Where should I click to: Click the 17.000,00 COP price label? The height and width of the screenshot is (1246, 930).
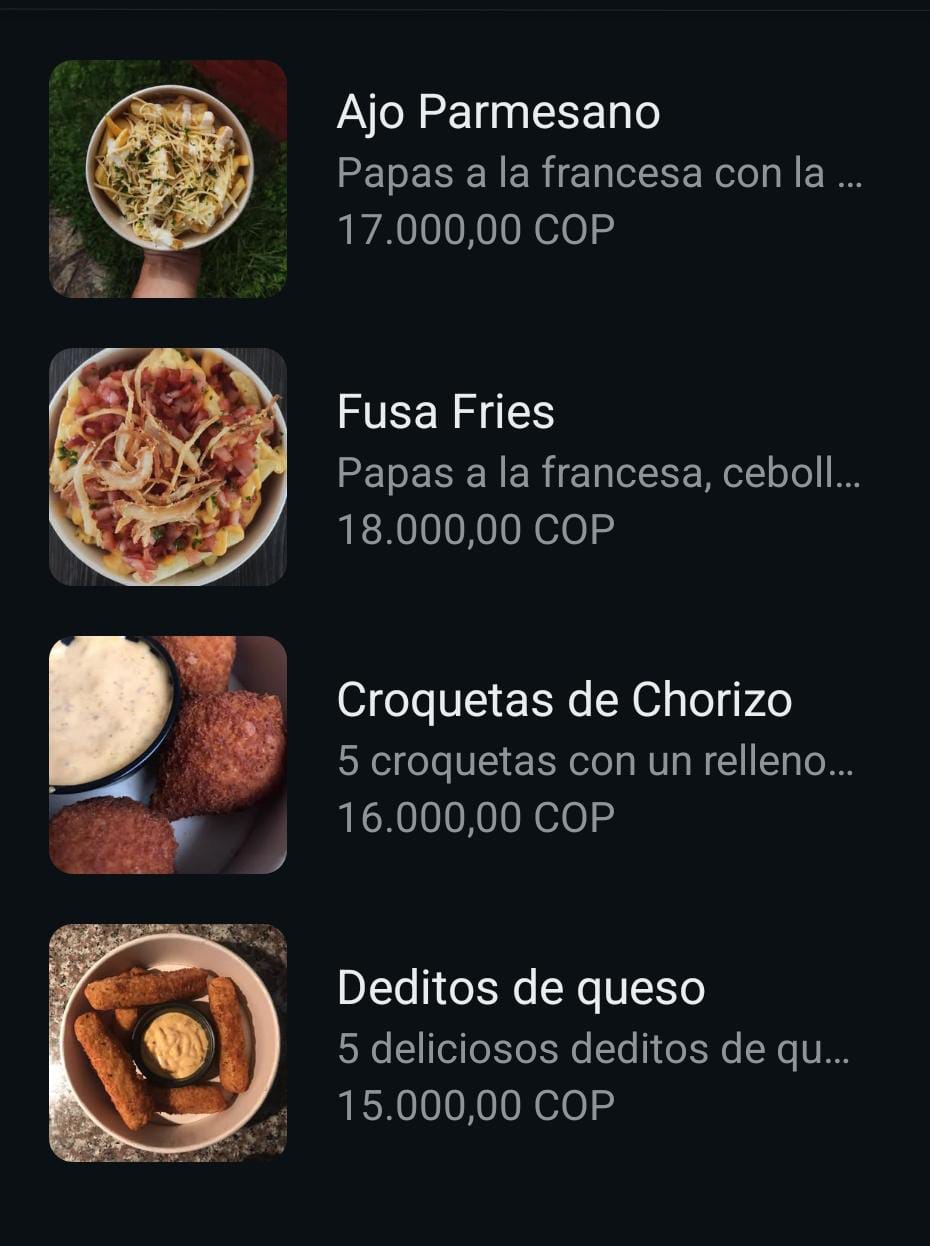pyautogui.click(x=474, y=231)
